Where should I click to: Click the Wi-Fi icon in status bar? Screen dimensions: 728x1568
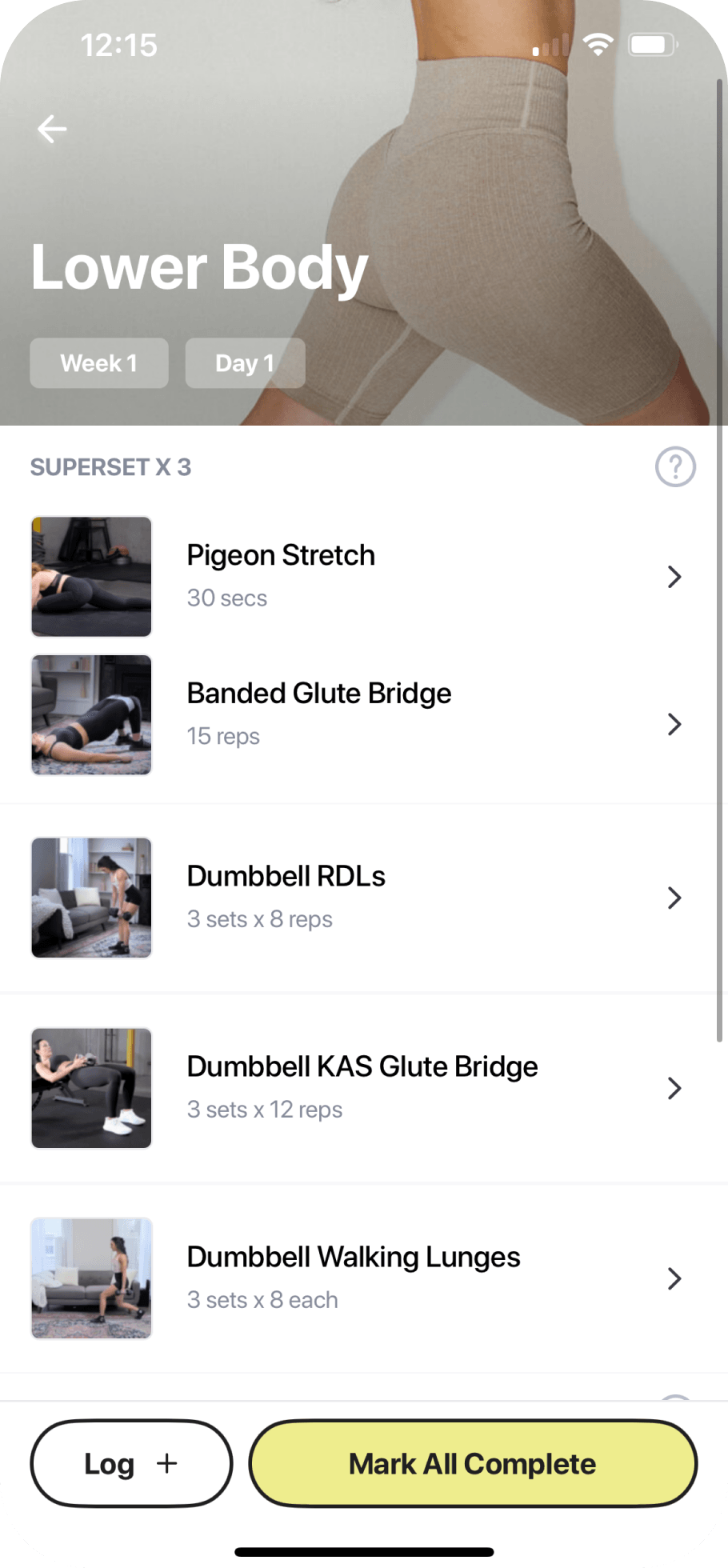[x=597, y=45]
